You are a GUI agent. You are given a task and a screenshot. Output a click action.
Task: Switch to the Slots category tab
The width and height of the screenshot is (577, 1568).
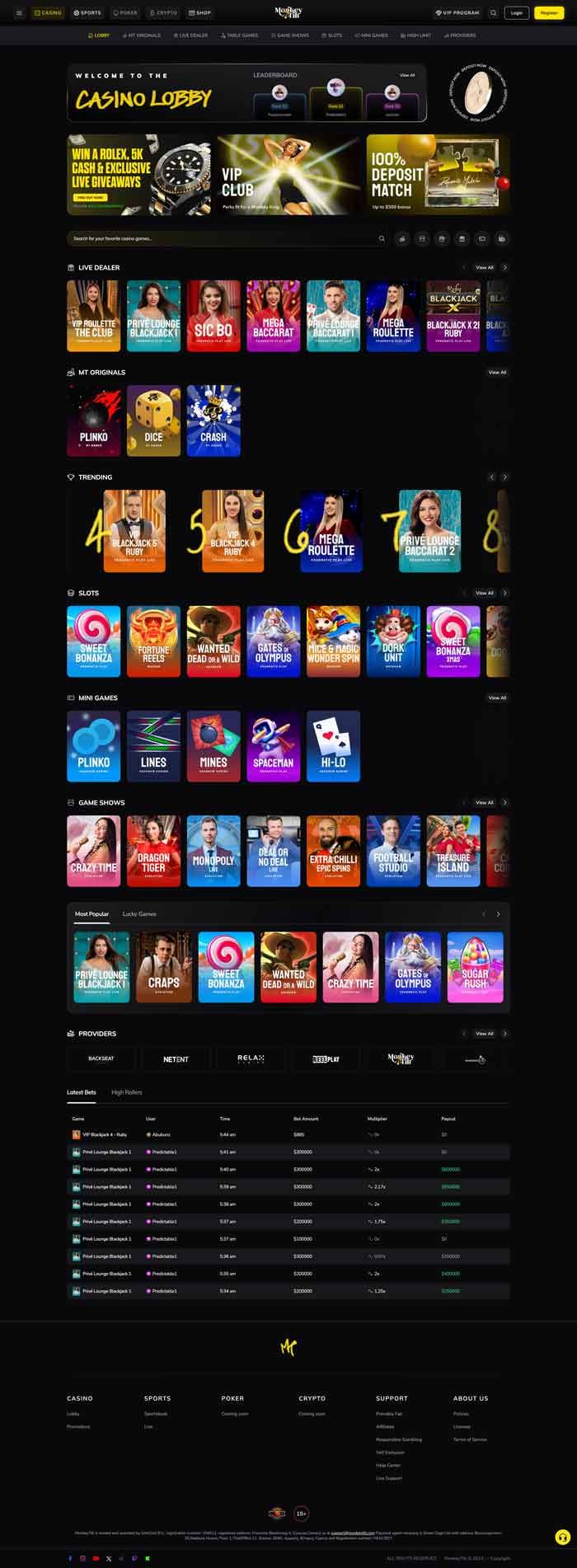coord(331,35)
